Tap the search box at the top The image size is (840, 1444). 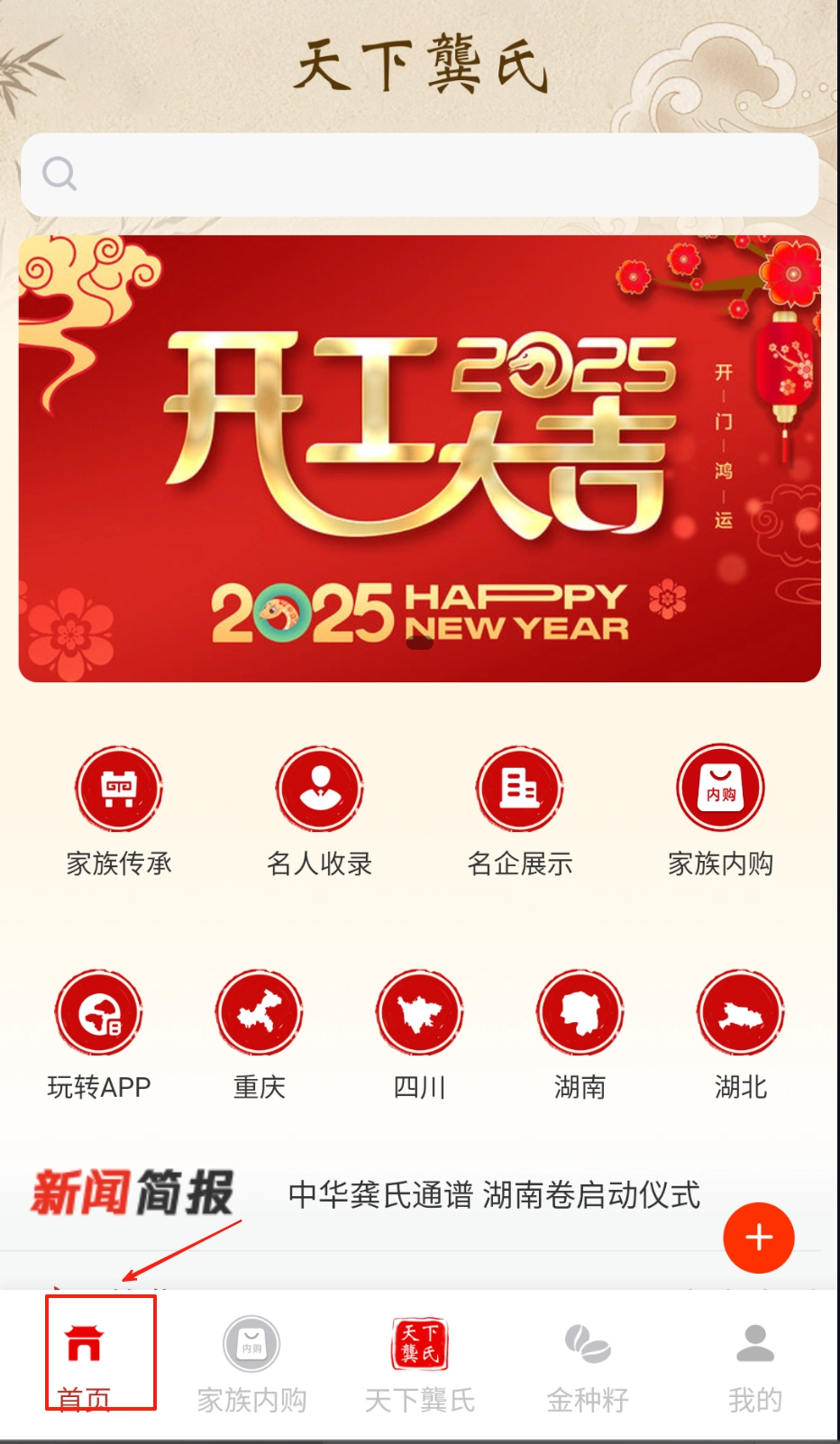point(419,174)
